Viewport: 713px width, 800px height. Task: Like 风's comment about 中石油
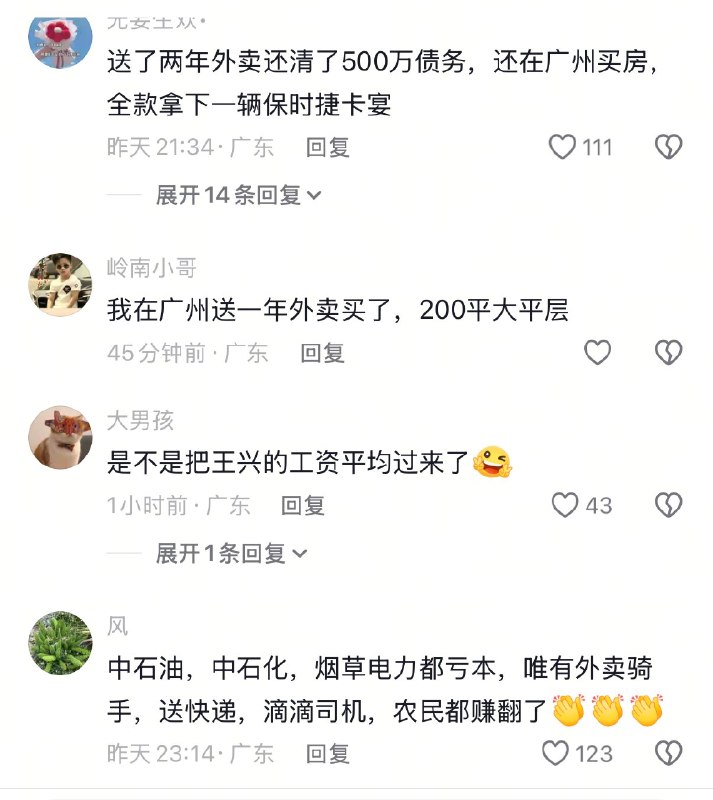[556, 752]
